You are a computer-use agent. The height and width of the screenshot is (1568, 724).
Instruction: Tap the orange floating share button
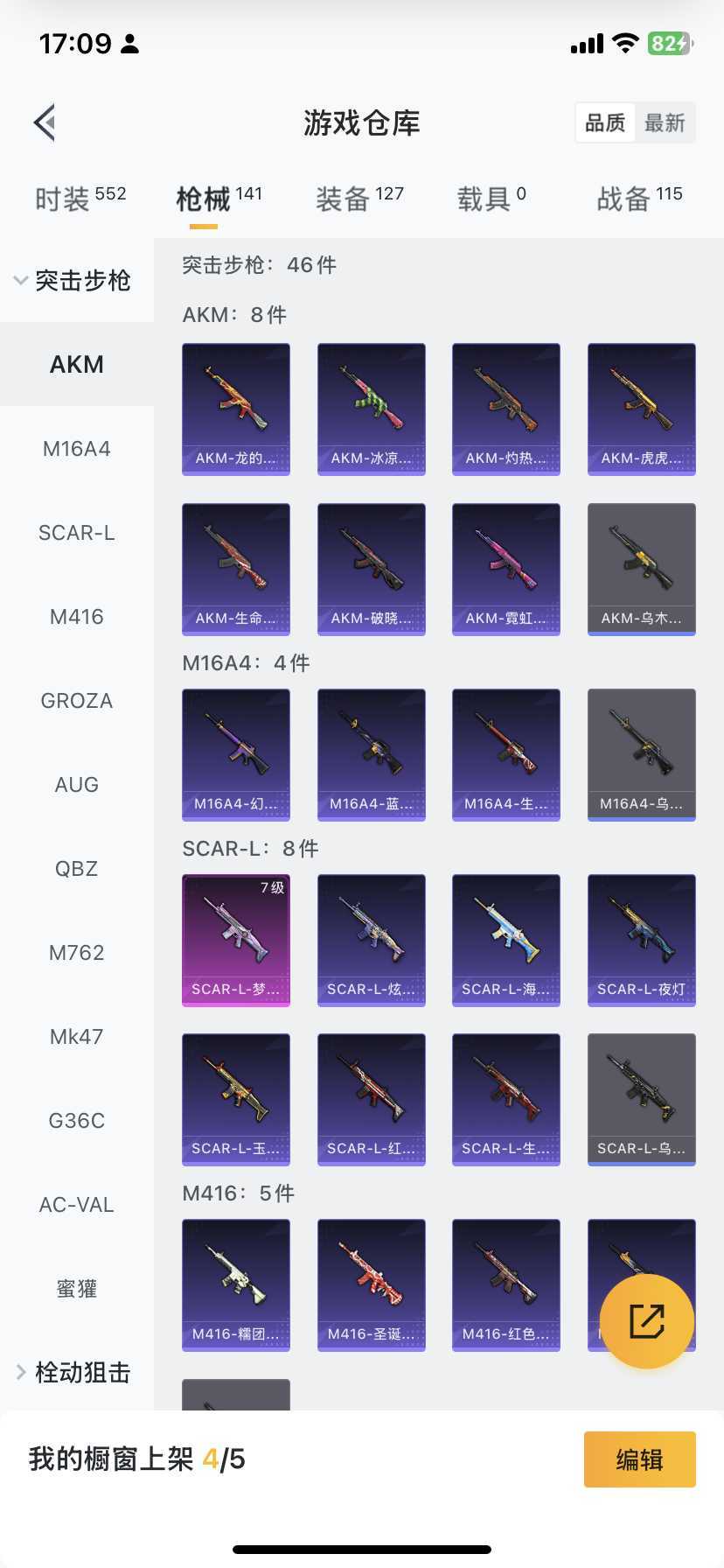647,1321
